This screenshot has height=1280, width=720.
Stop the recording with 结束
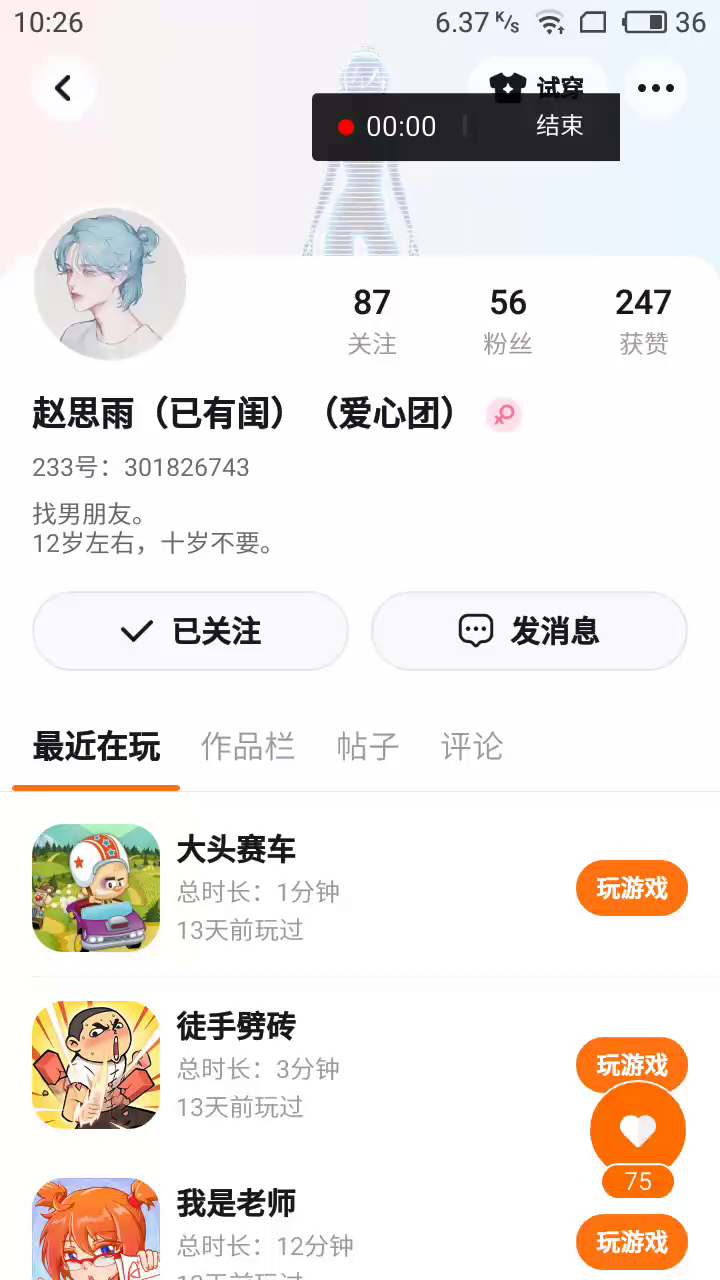[x=560, y=126]
